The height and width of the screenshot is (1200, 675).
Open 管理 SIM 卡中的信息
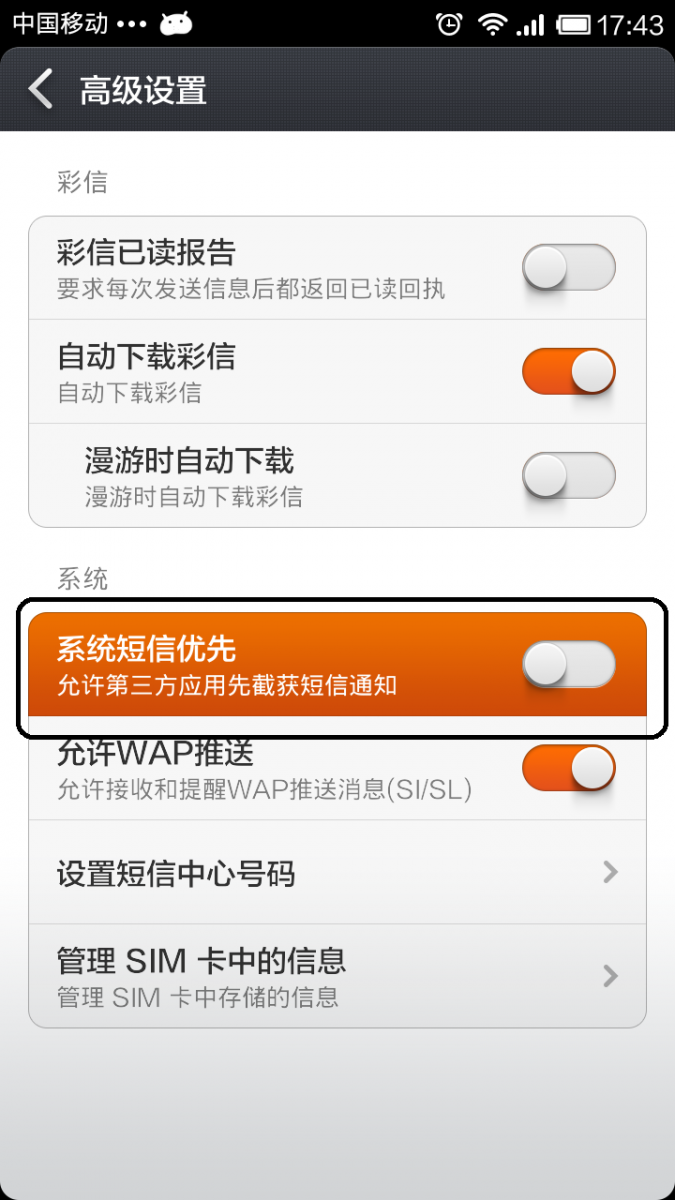tap(338, 976)
